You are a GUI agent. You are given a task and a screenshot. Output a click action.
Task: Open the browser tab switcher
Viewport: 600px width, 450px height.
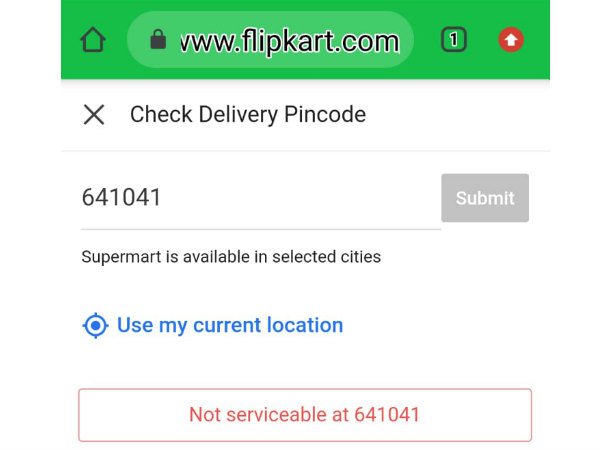[454, 41]
